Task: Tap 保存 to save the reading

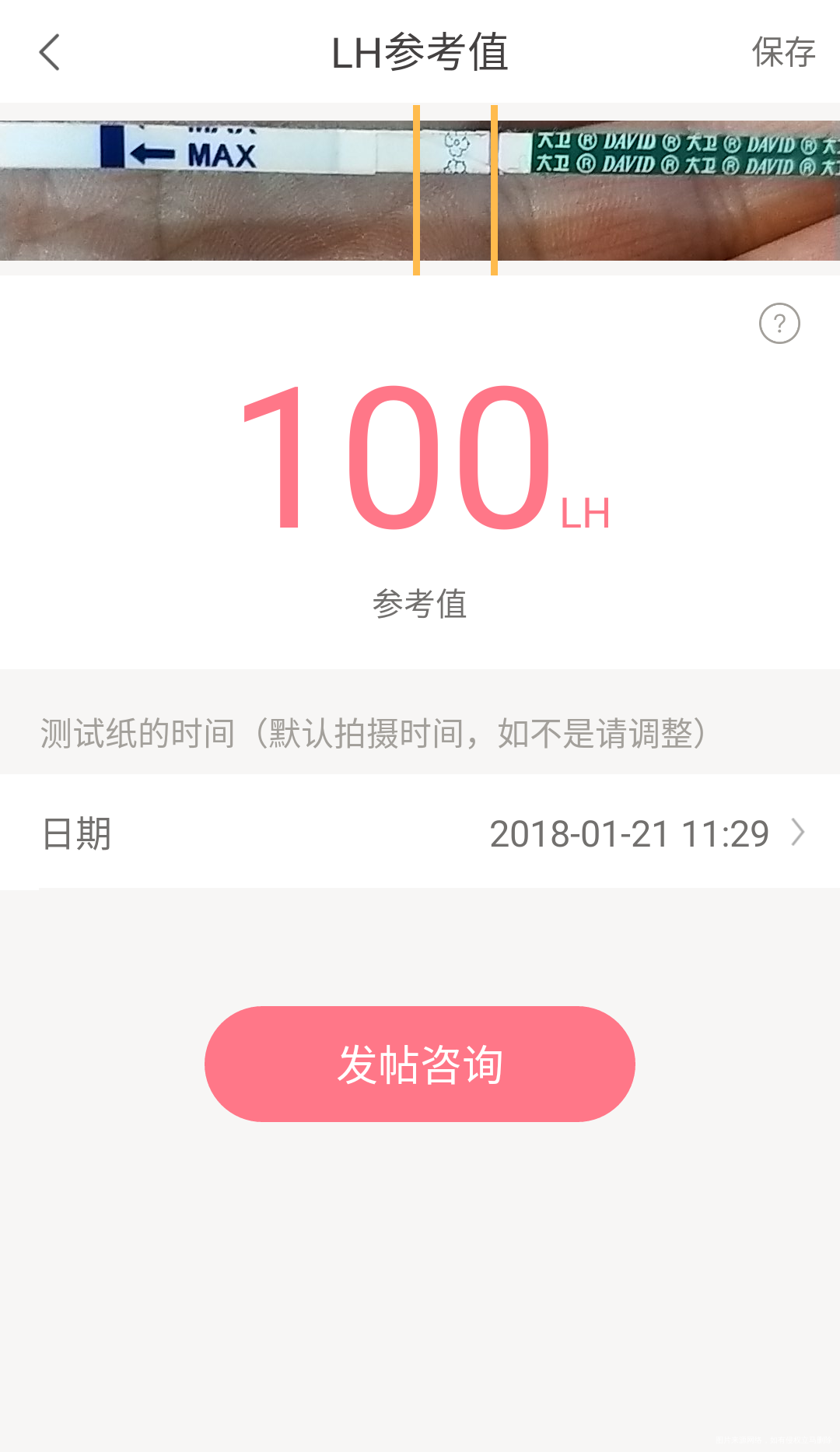Action: 783,53
